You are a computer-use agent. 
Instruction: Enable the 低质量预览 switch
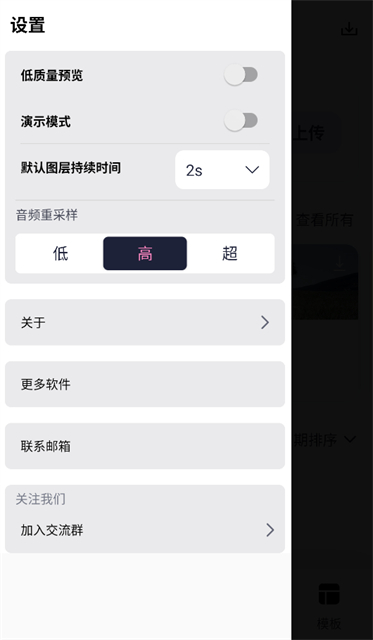pyautogui.click(x=241, y=76)
